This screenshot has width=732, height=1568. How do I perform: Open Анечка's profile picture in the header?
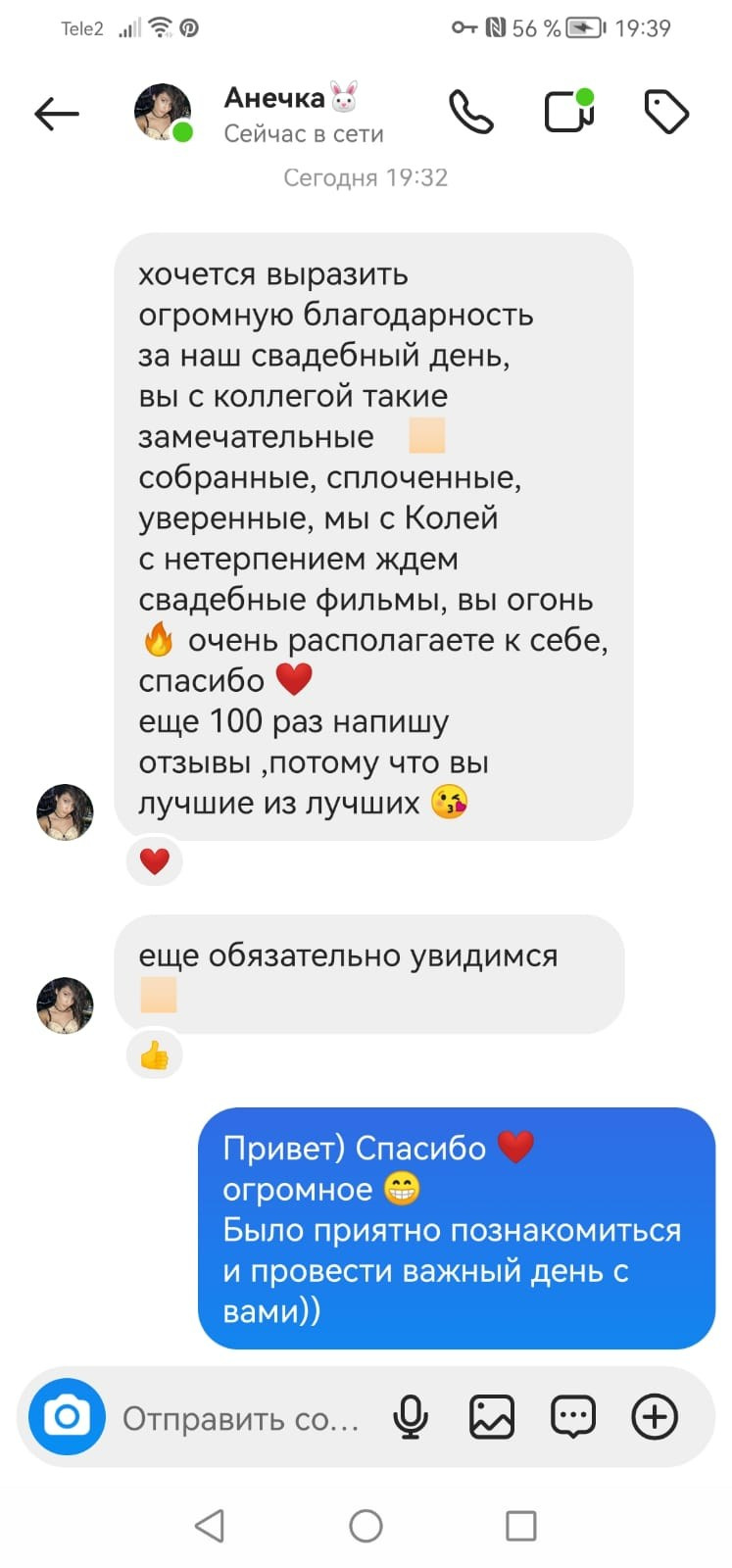click(163, 111)
